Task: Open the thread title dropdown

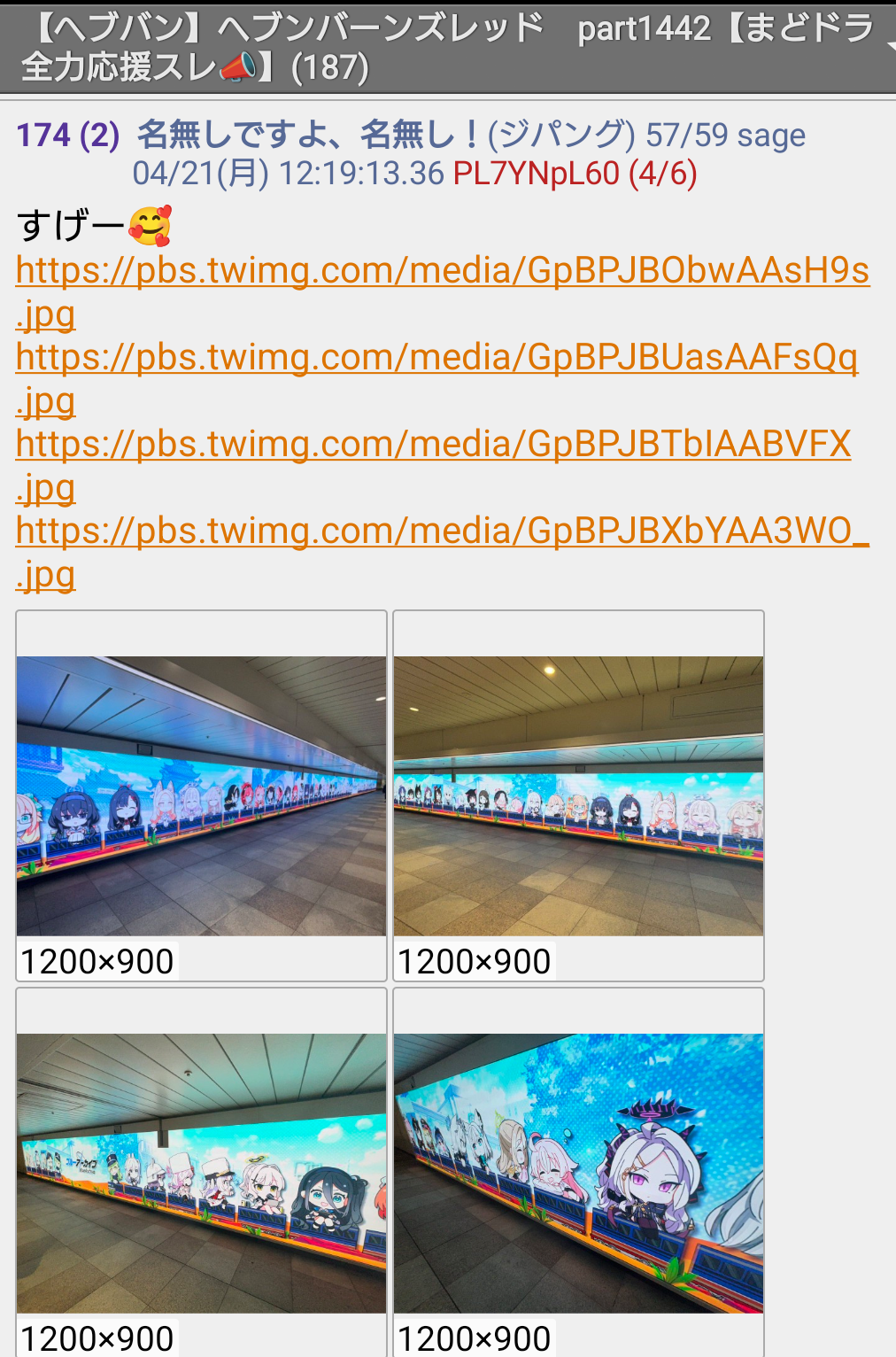Action: click(888, 44)
